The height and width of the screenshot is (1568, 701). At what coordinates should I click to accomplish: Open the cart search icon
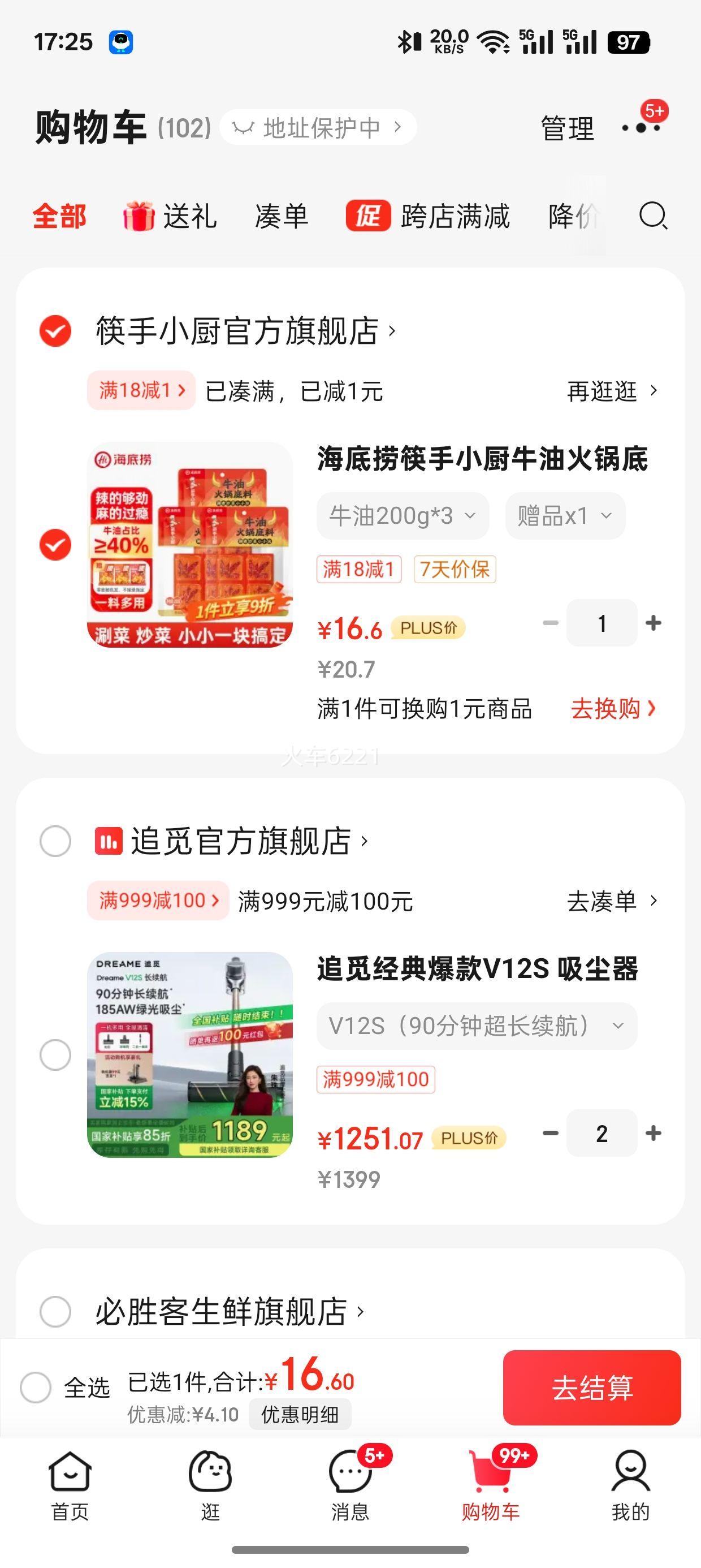tap(653, 216)
